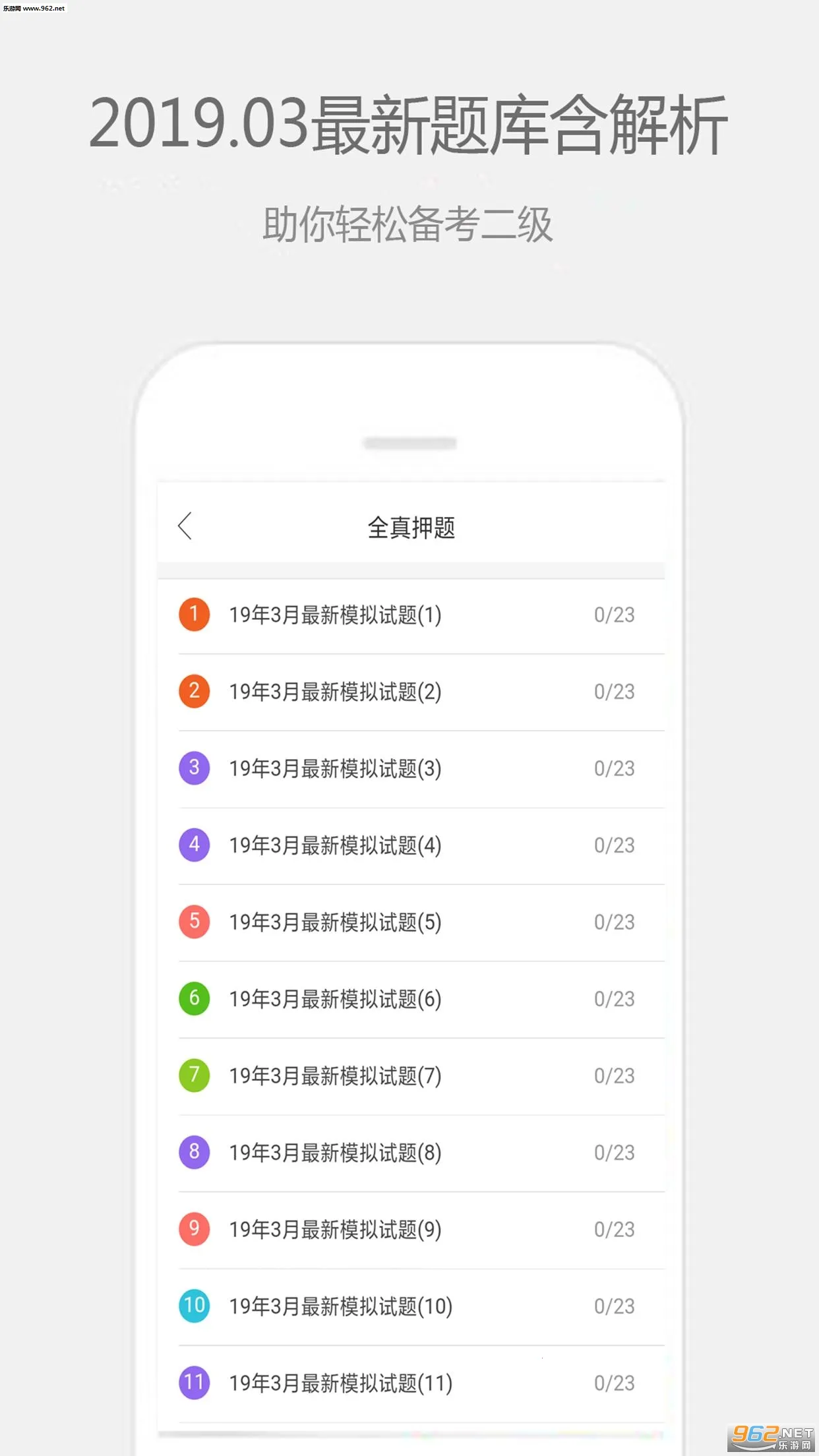Open 19年3月最新模拟试题(1)
This screenshot has height=1456, width=819.
(335, 615)
